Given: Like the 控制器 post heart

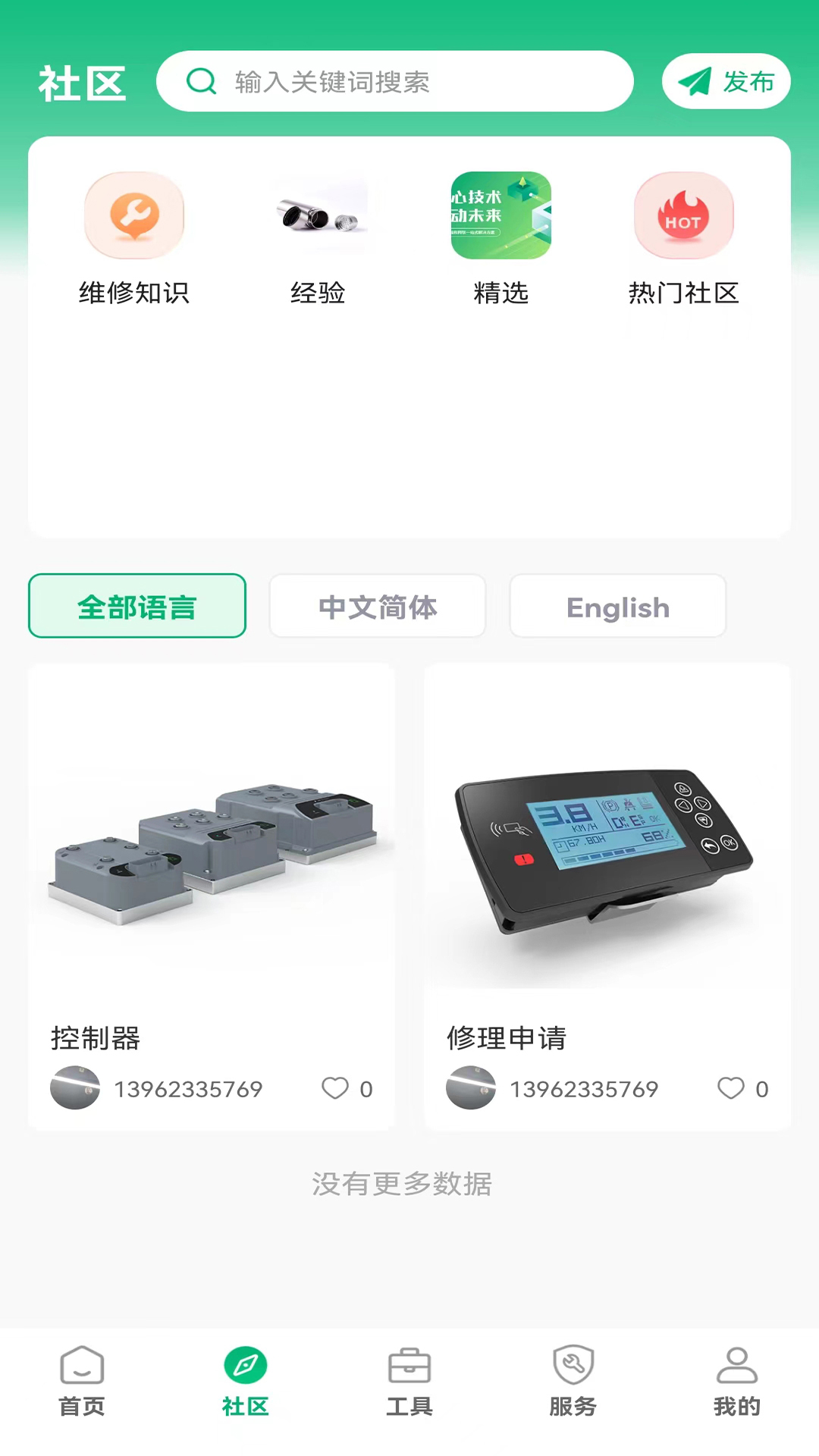Looking at the screenshot, I should (x=336, y=1087).
